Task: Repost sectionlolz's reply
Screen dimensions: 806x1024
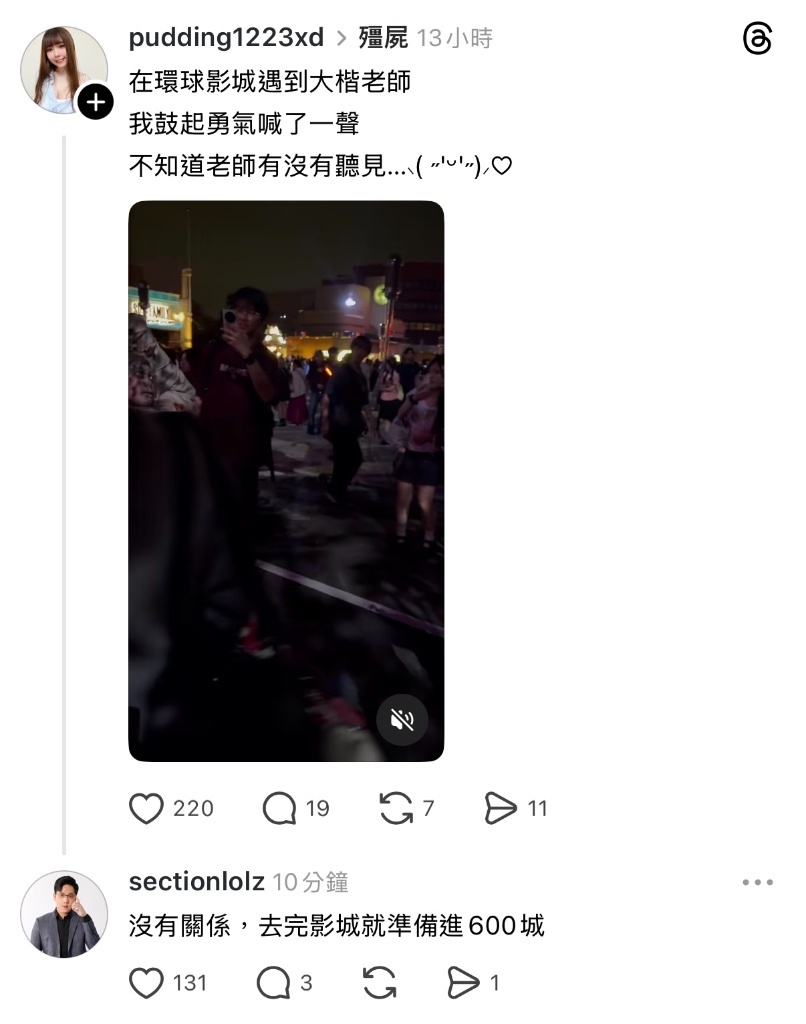Action: click(x=379, y=983)
